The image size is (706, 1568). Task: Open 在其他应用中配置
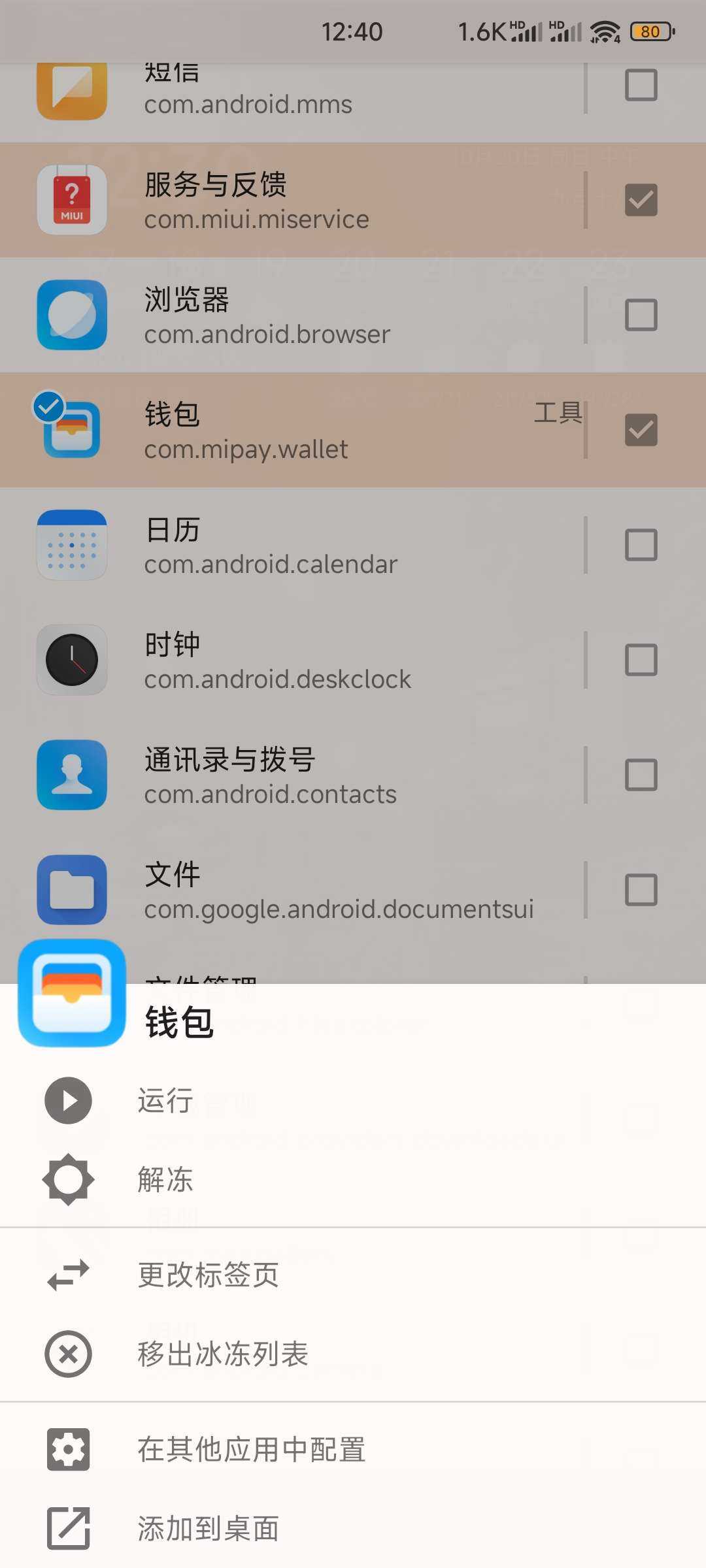click(x=251, y=1449)
